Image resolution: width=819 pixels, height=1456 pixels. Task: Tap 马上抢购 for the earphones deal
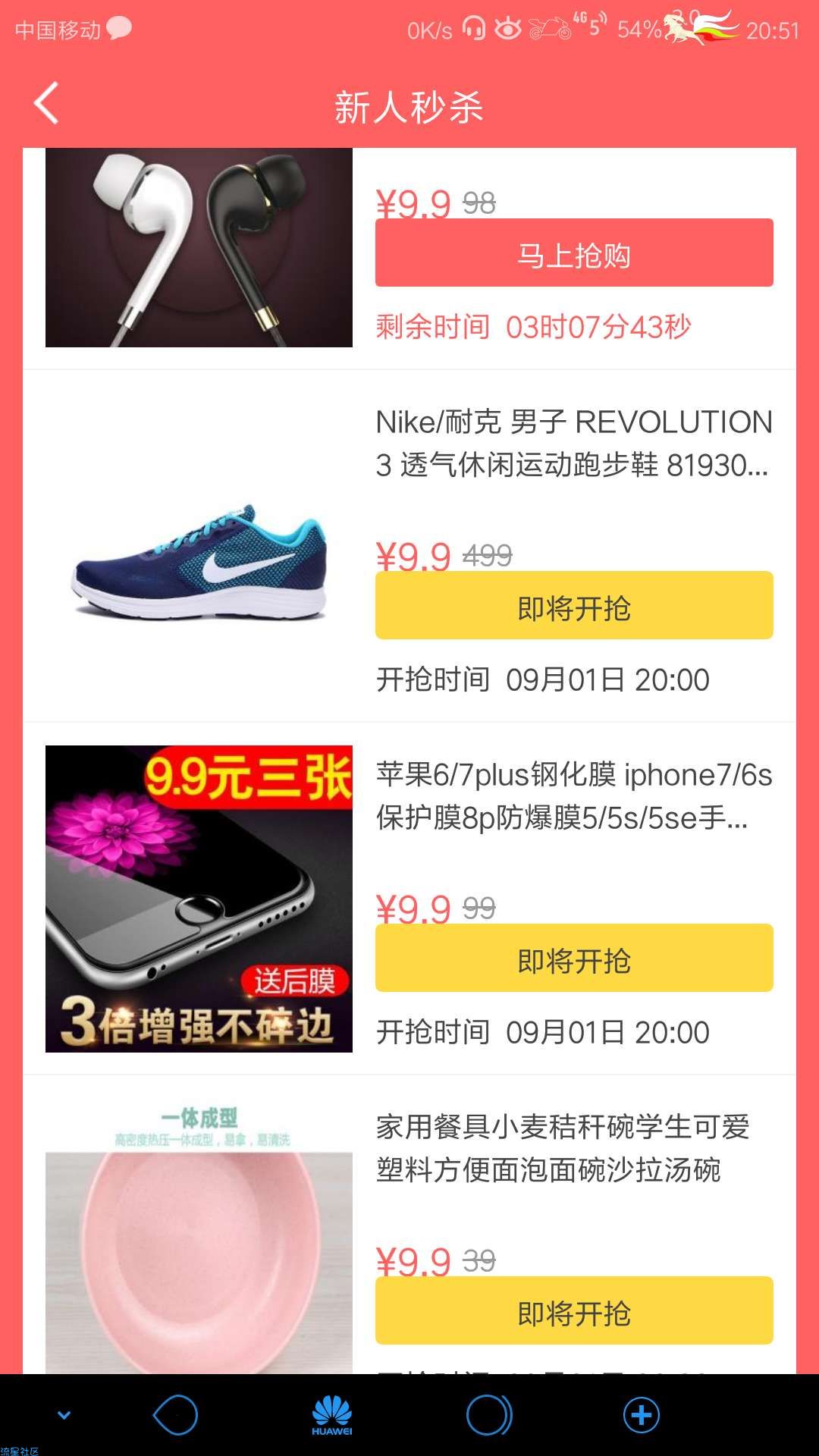(574, 253)
